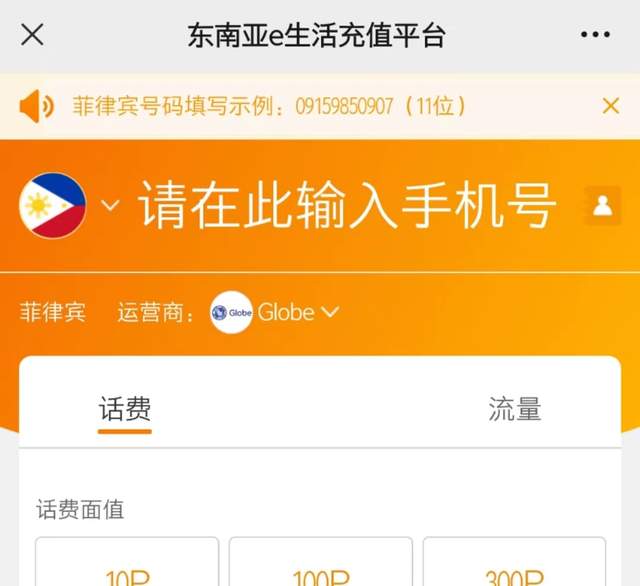
Task: Expand the Globe carrier dropdown
Action: coord(276,312)
